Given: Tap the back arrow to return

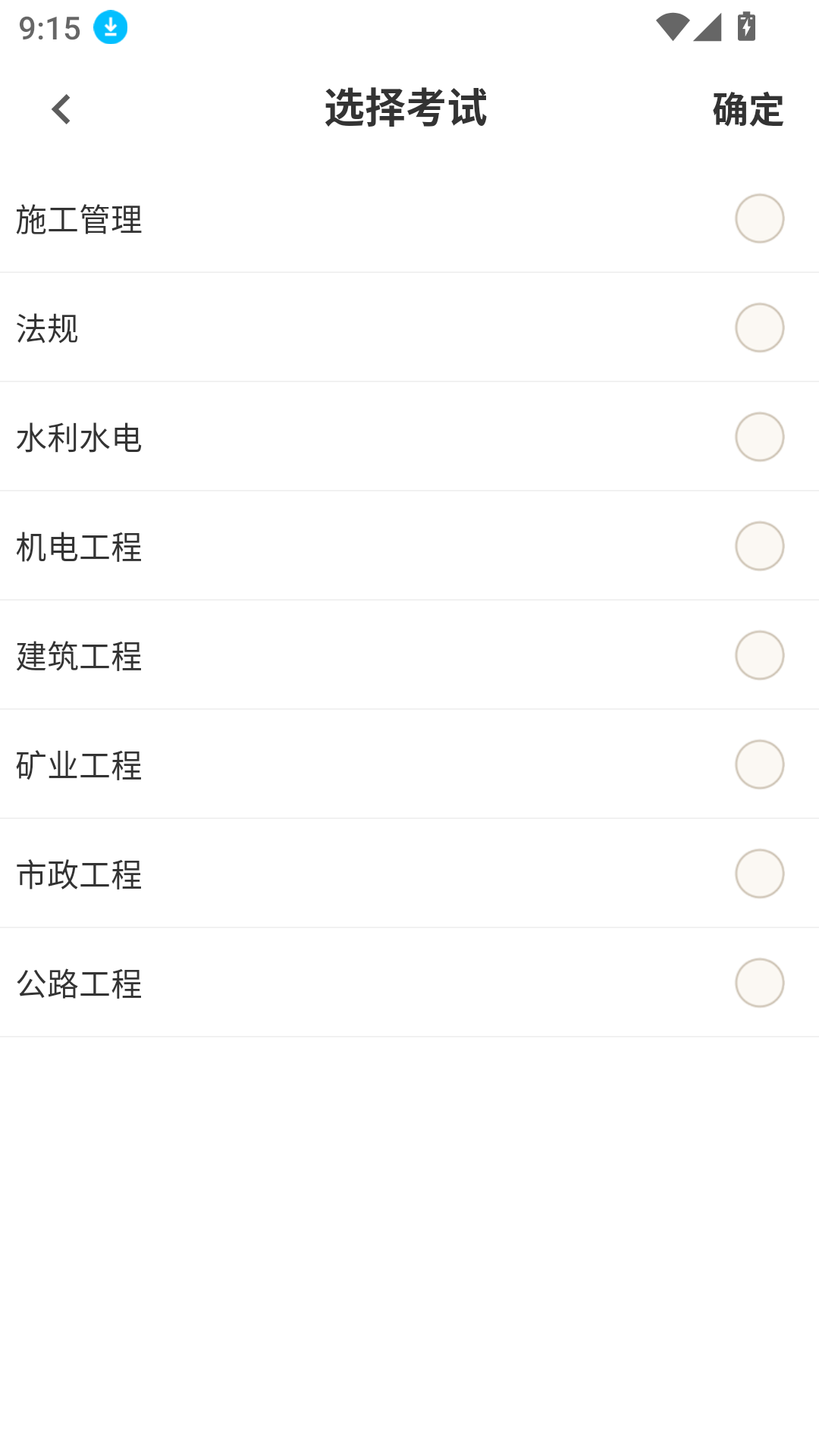Looking at the screenshot, I should (x=61, y=110).
